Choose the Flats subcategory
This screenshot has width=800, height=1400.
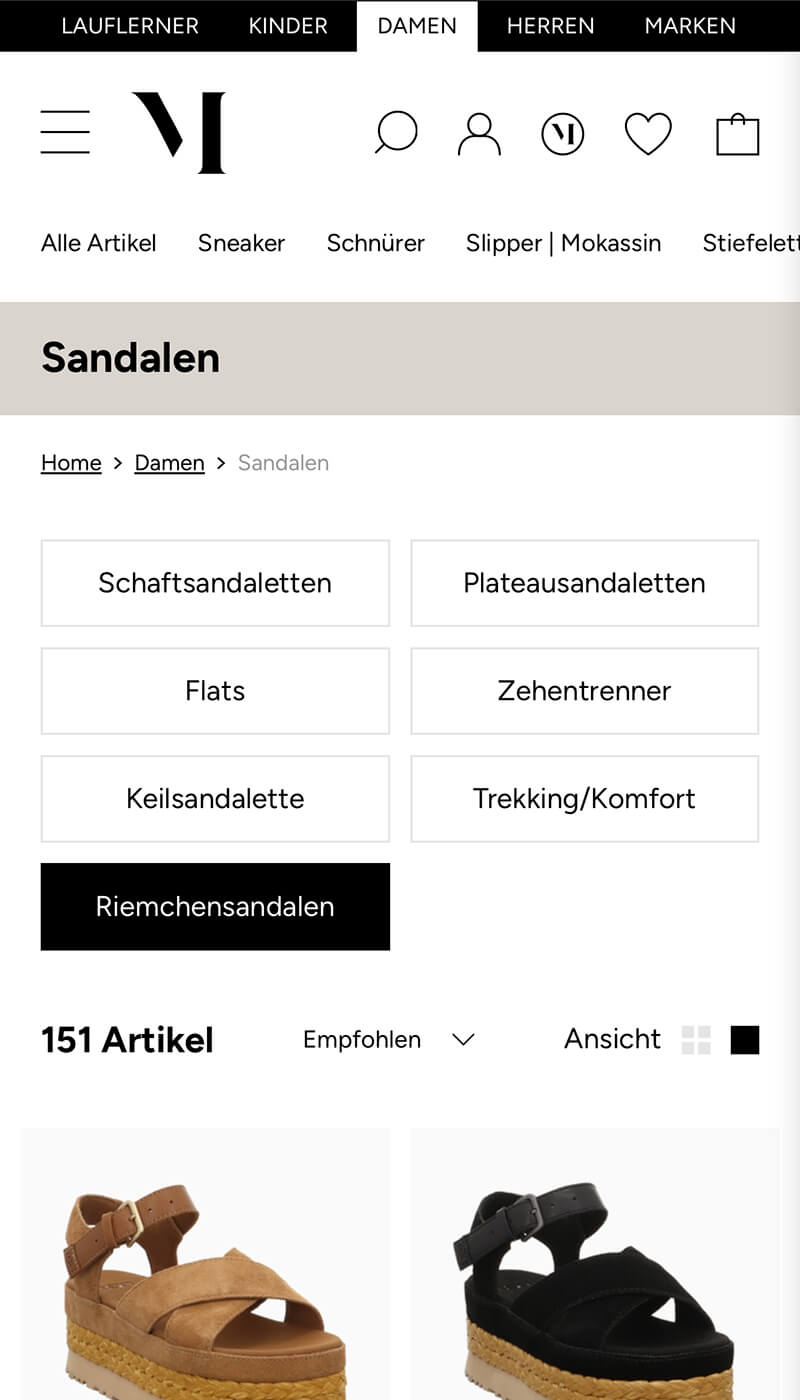pyautogui.click(x=215, y=691)
